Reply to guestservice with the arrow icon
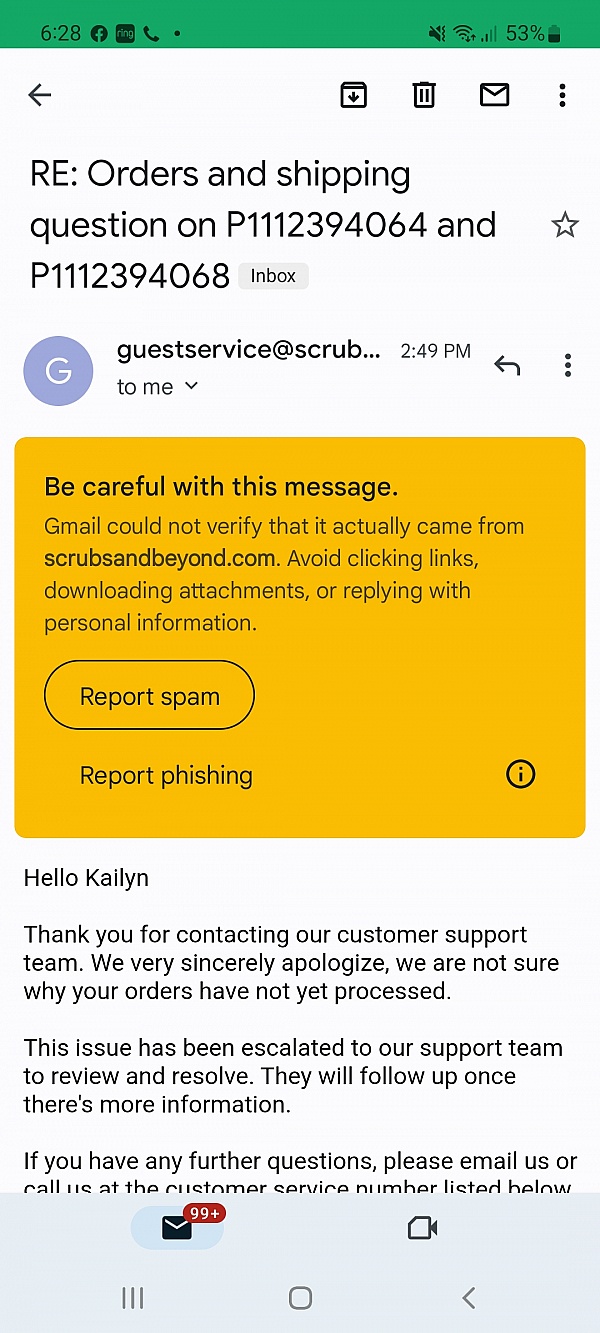 point(507,366)
